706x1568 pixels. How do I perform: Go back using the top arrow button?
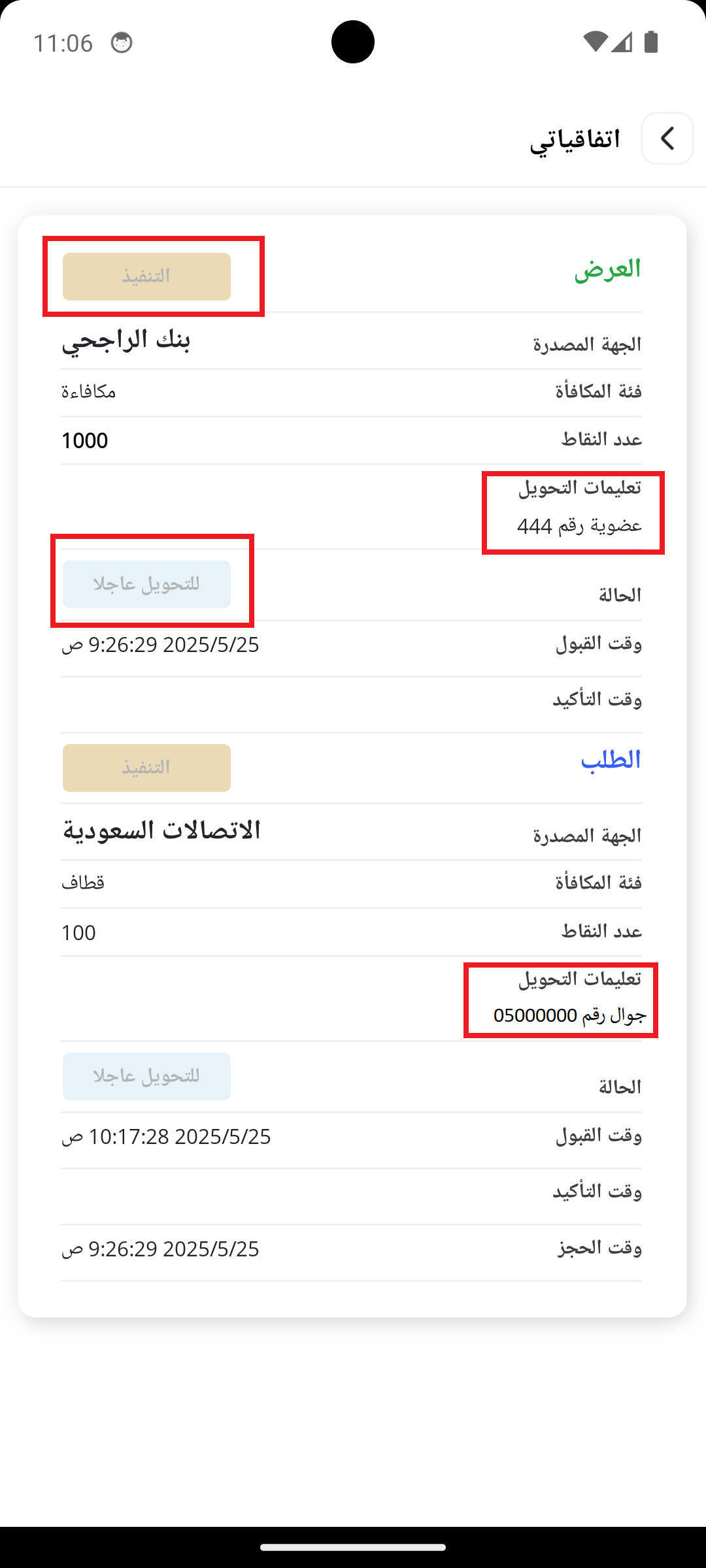pyautogui.click(x=667, y=139)
